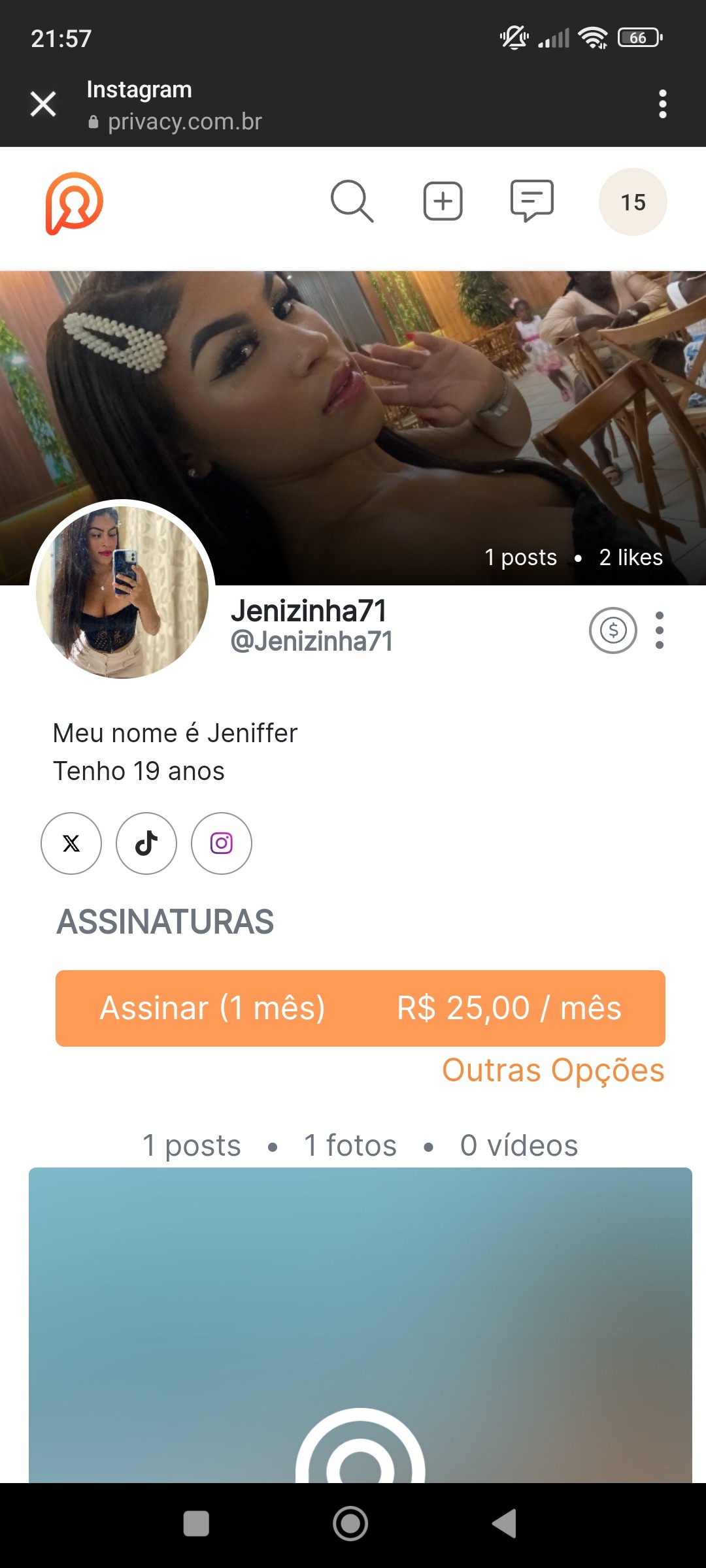This screenshot has width=706, height=1568.
Task: Open the account avatar showing 15
Action: 632,203
